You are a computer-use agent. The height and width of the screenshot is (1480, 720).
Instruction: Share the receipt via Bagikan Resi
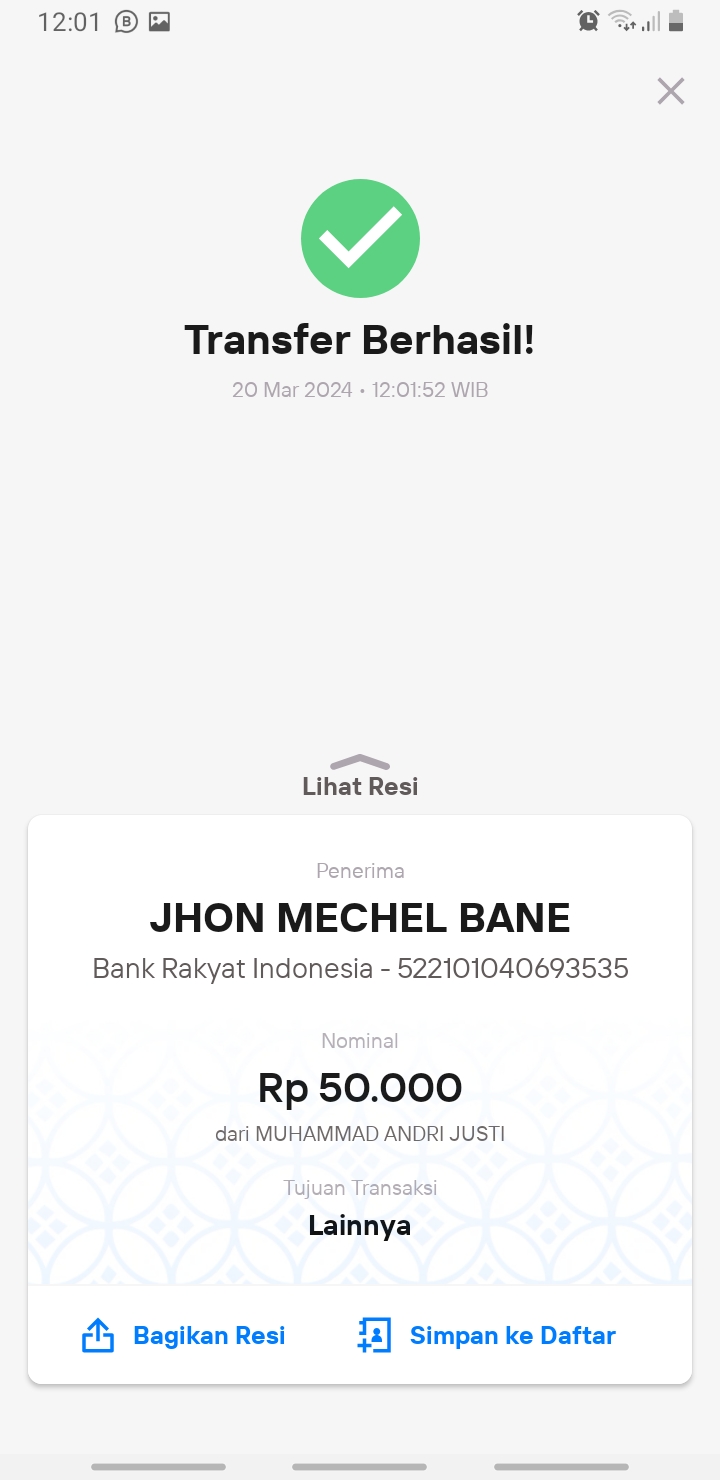183,1336
